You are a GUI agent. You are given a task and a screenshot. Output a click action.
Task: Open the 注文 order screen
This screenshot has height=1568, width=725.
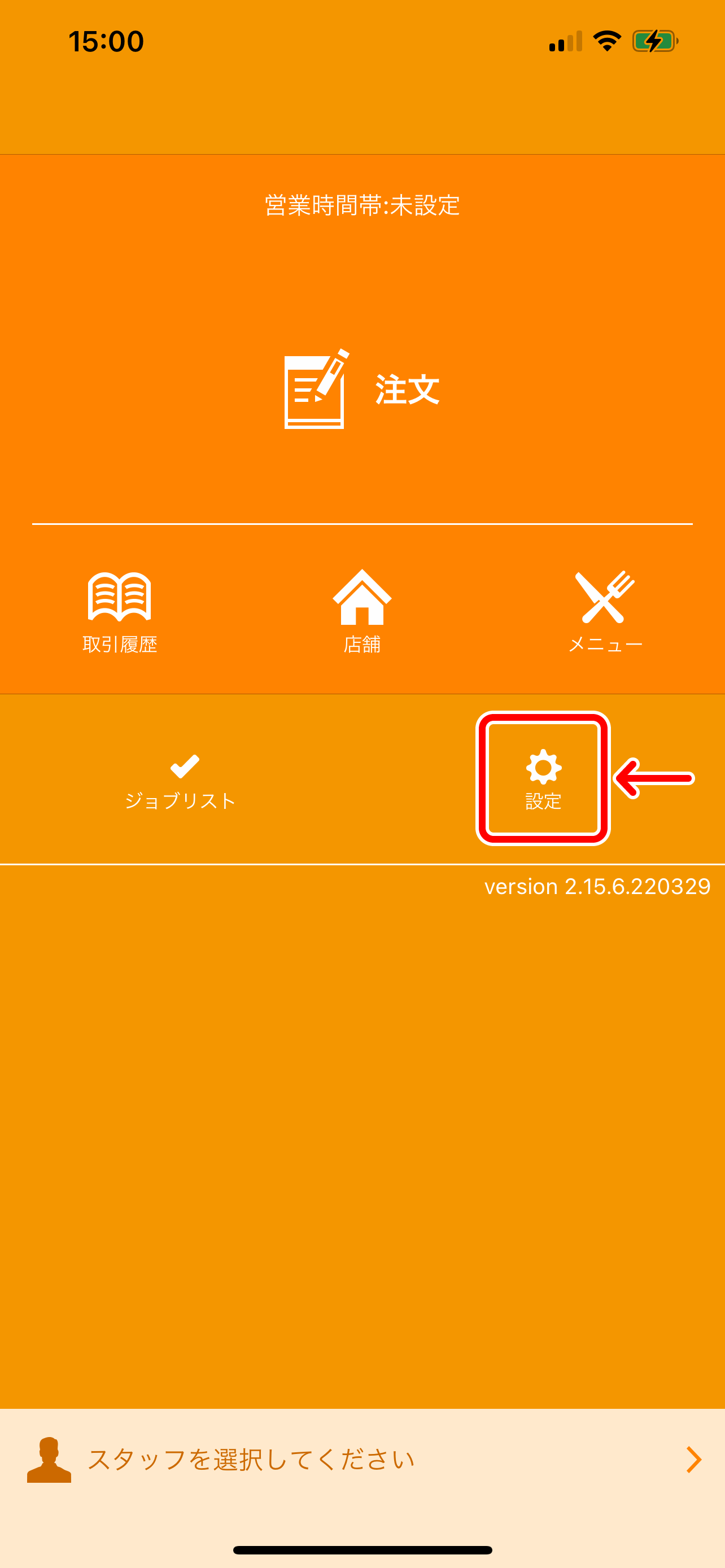pyautogui.click(x=362, y=389)
